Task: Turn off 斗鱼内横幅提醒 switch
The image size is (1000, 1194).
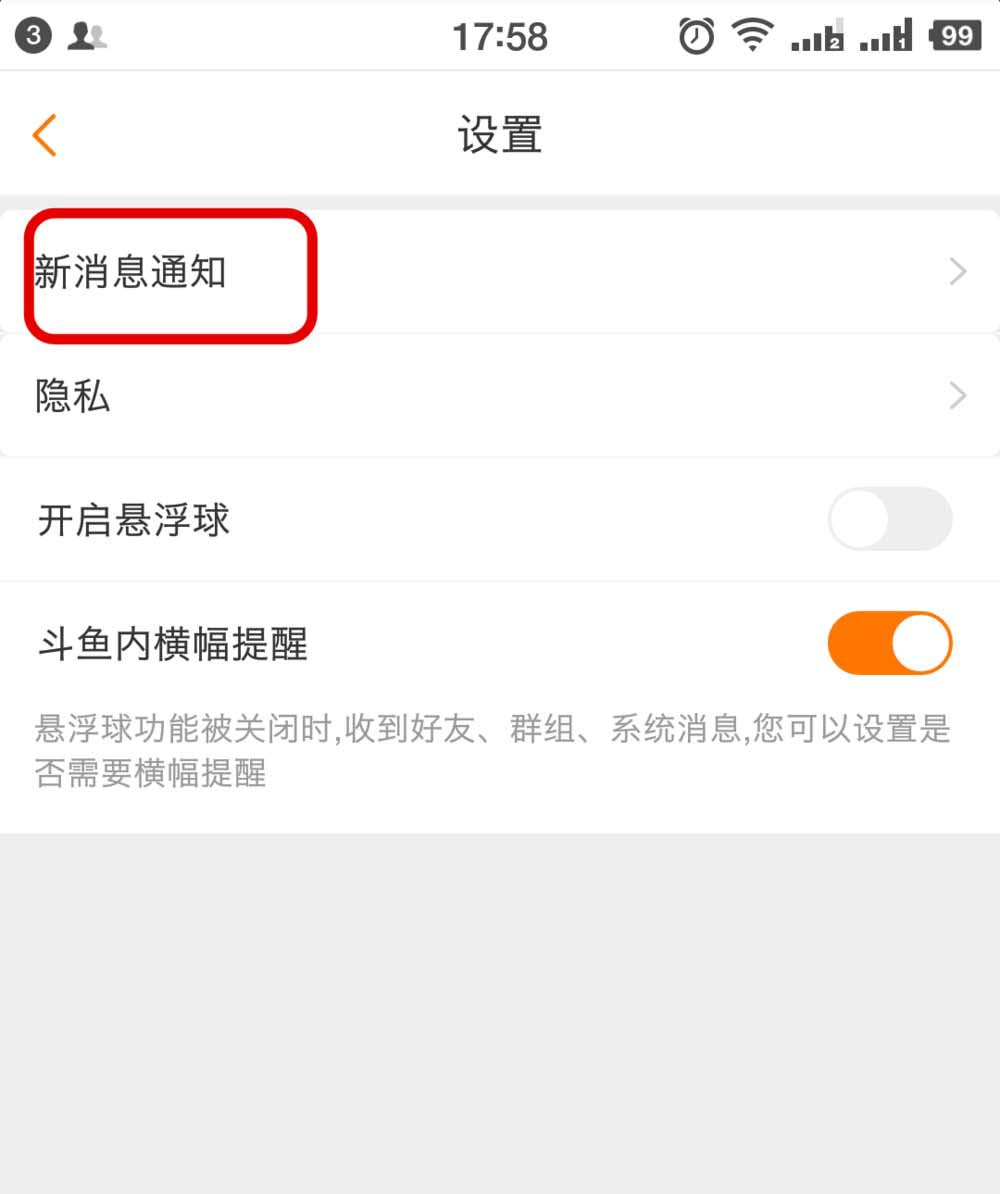Action: click(889, 643)
